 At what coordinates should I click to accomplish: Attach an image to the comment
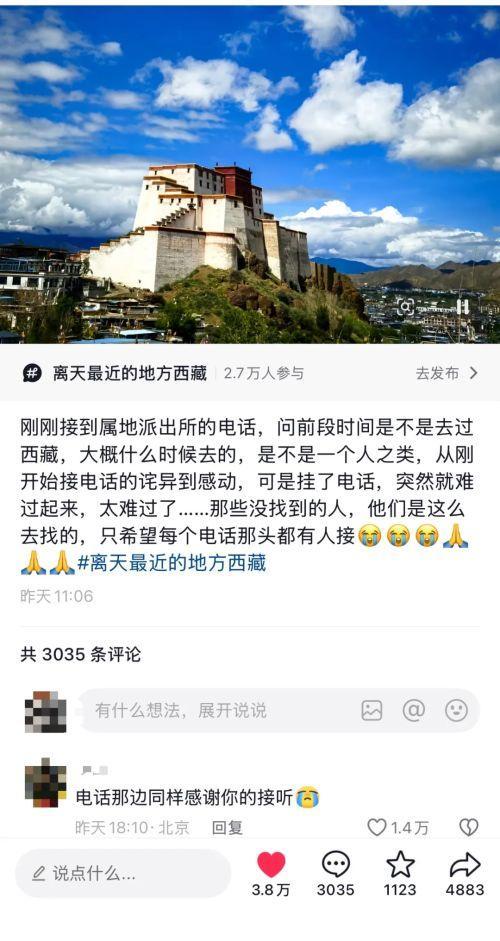(x=372, y=711)
